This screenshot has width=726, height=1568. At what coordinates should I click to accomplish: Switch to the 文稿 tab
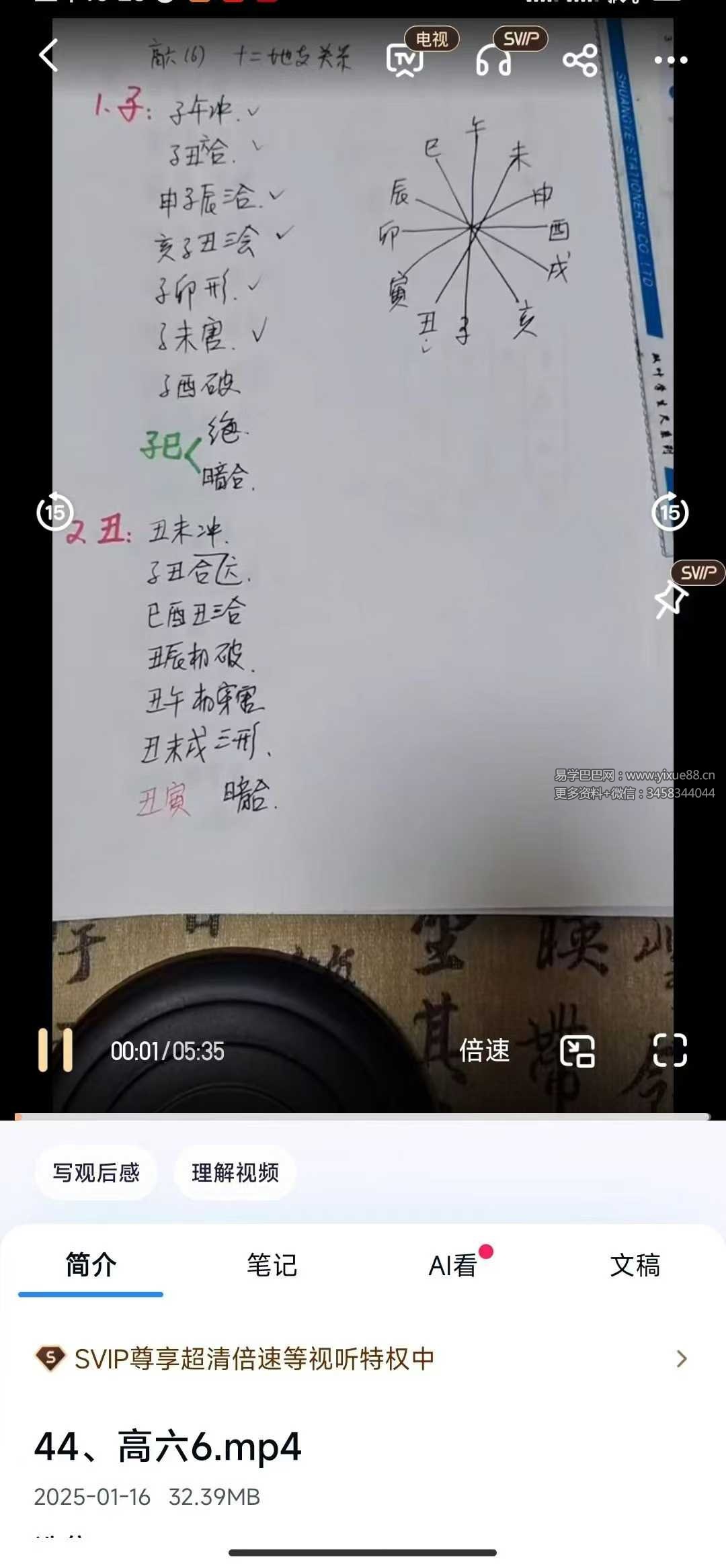tap(635, 1265)
